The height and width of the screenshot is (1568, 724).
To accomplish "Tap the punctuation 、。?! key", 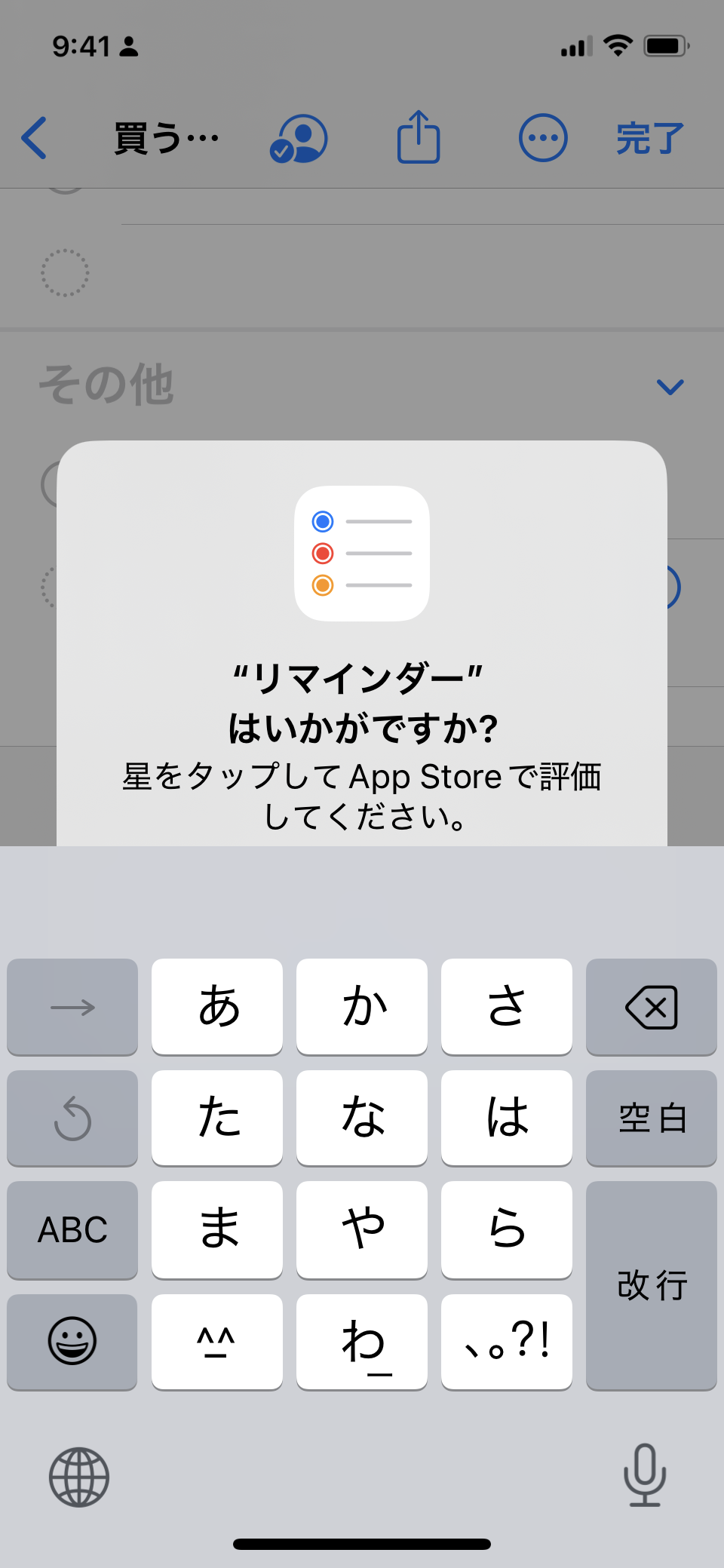I will click(507, 1341).
